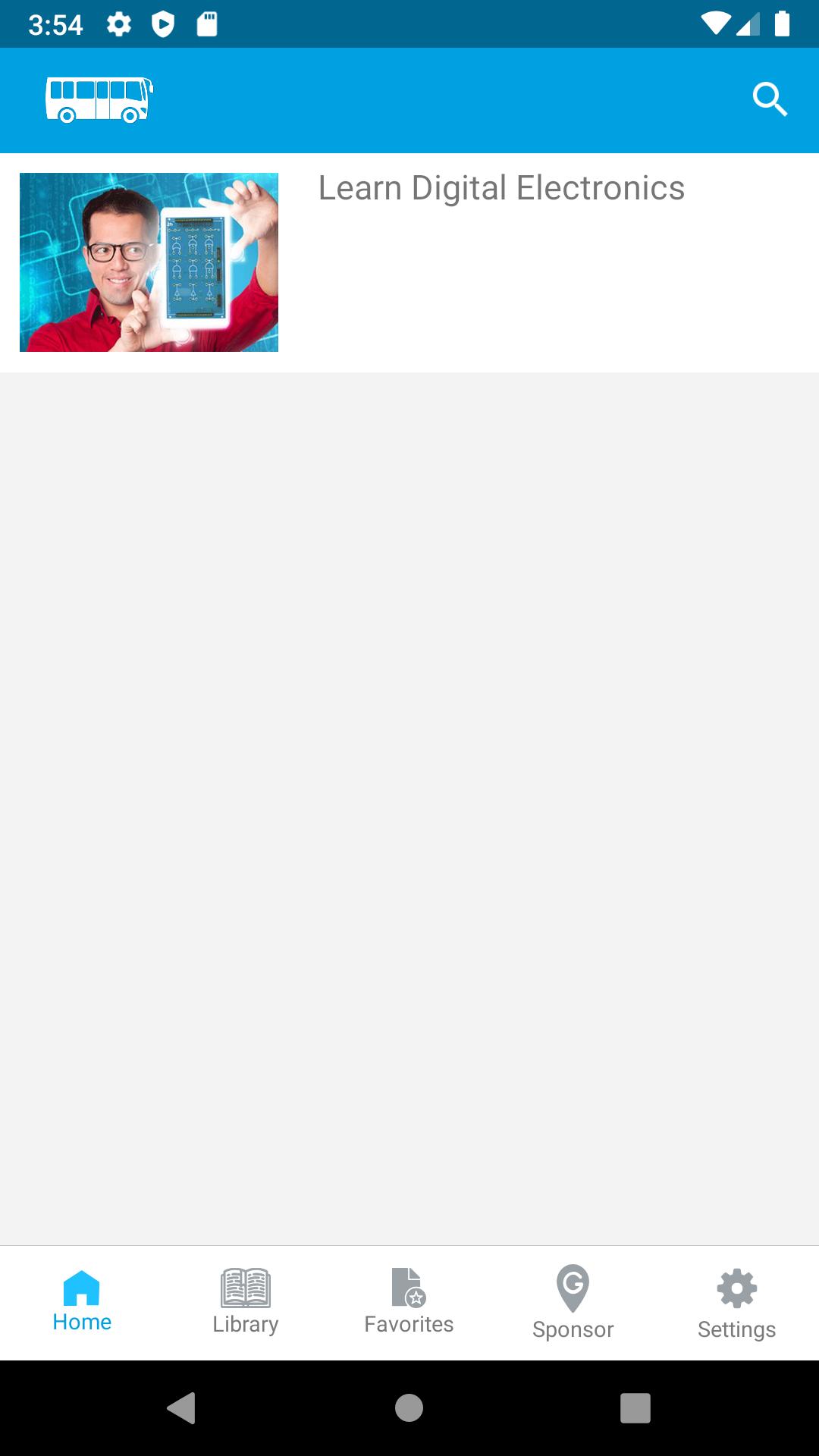The image size is (819, 1456).
Task: Tap the system back button
Action: (x=182, y=1408)
